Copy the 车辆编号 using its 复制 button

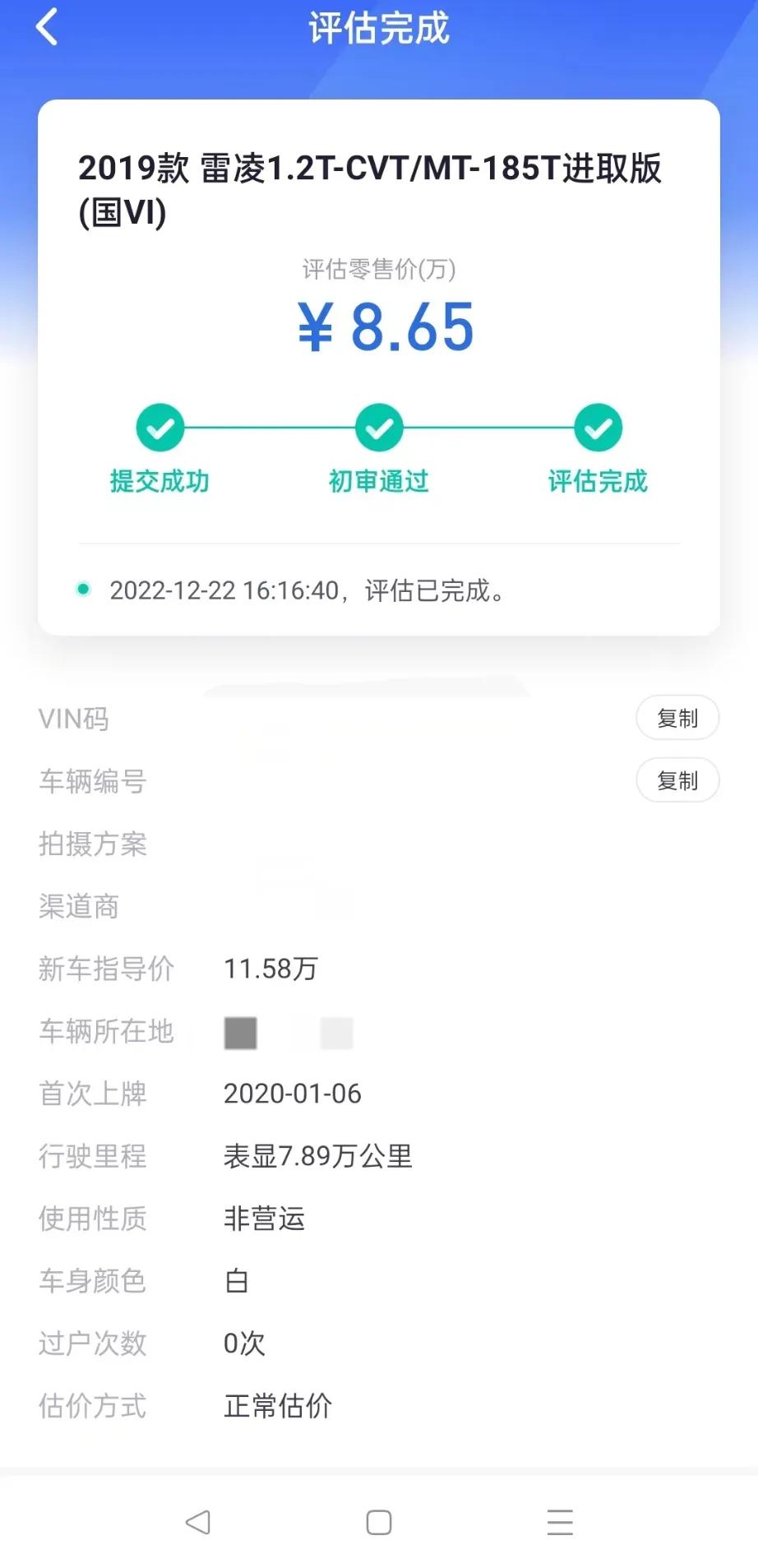(677, 780)
